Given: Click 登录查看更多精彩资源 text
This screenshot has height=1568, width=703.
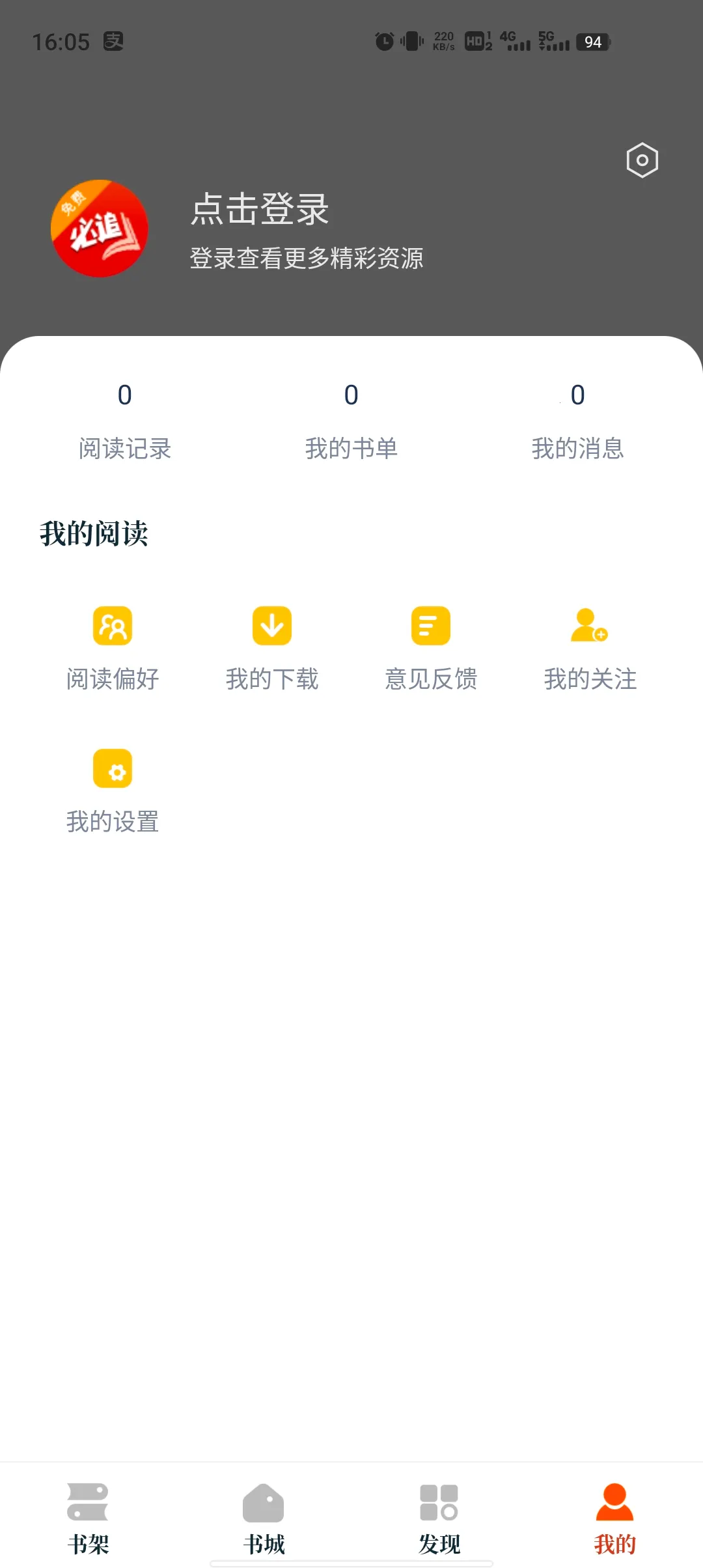Looking at the screenshot, I should (306, 258).
